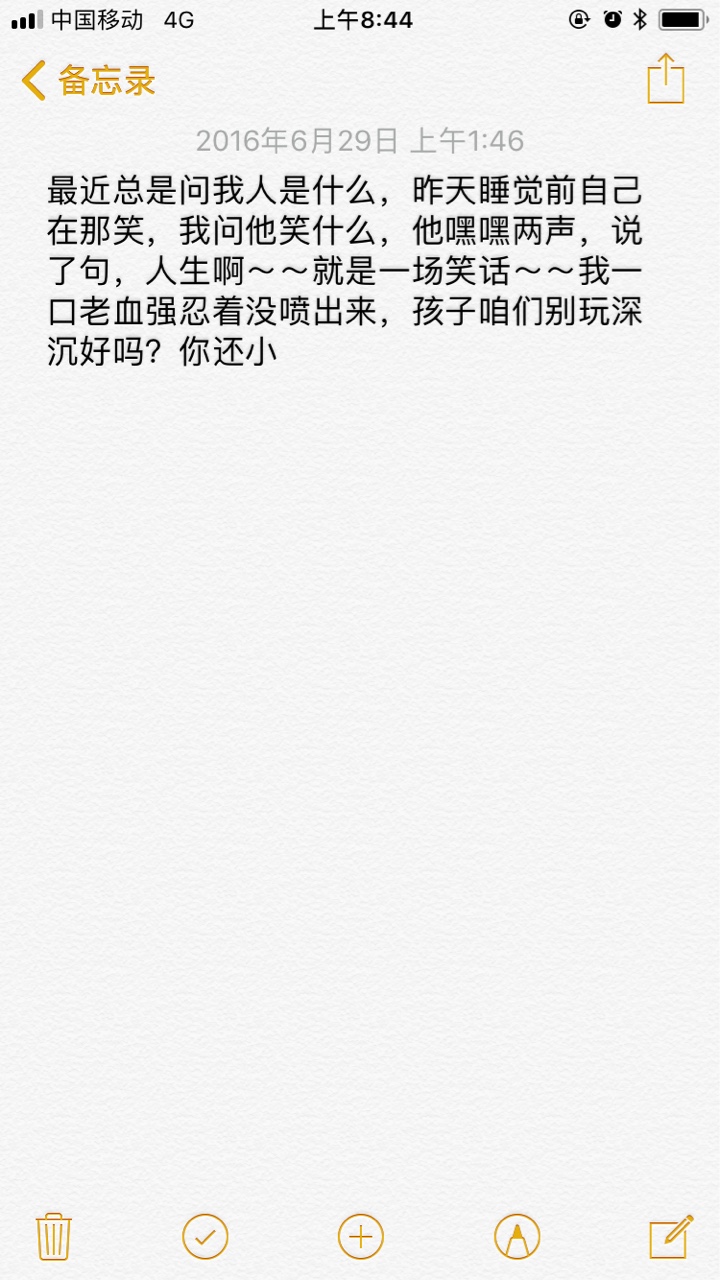Open the sketch drawing tool

coord(517,1237)
